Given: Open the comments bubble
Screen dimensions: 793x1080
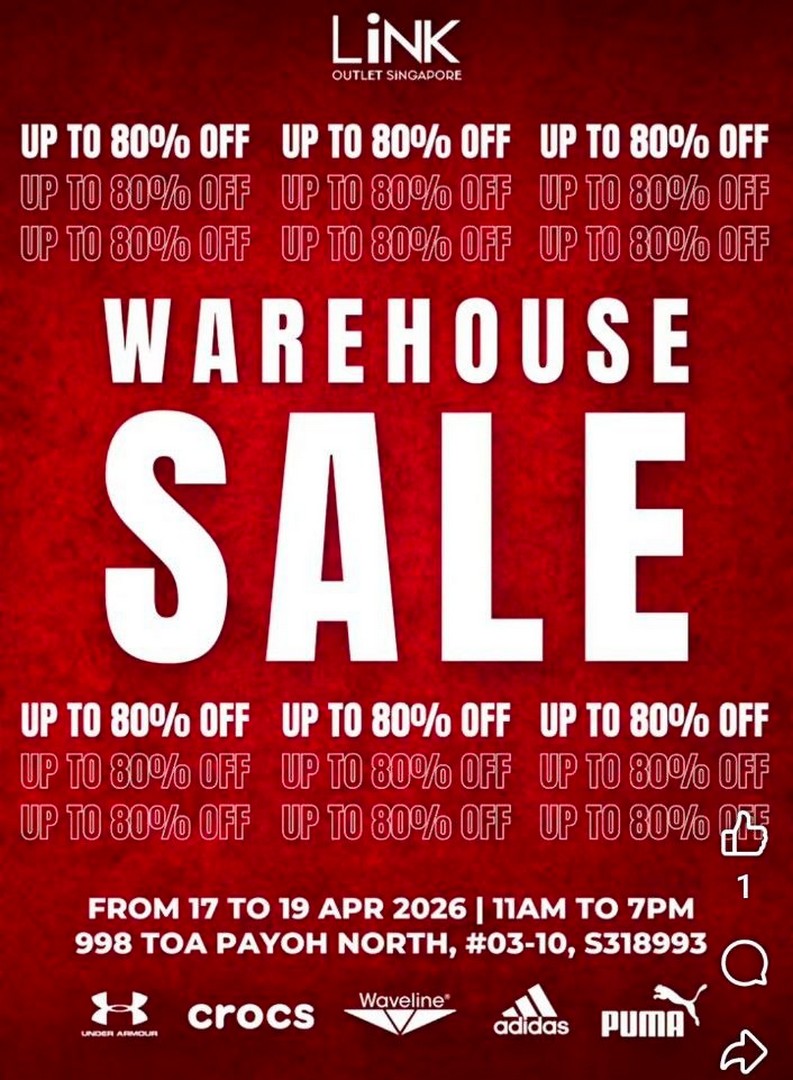Looking at the screenshot, I should click(744, 965).
